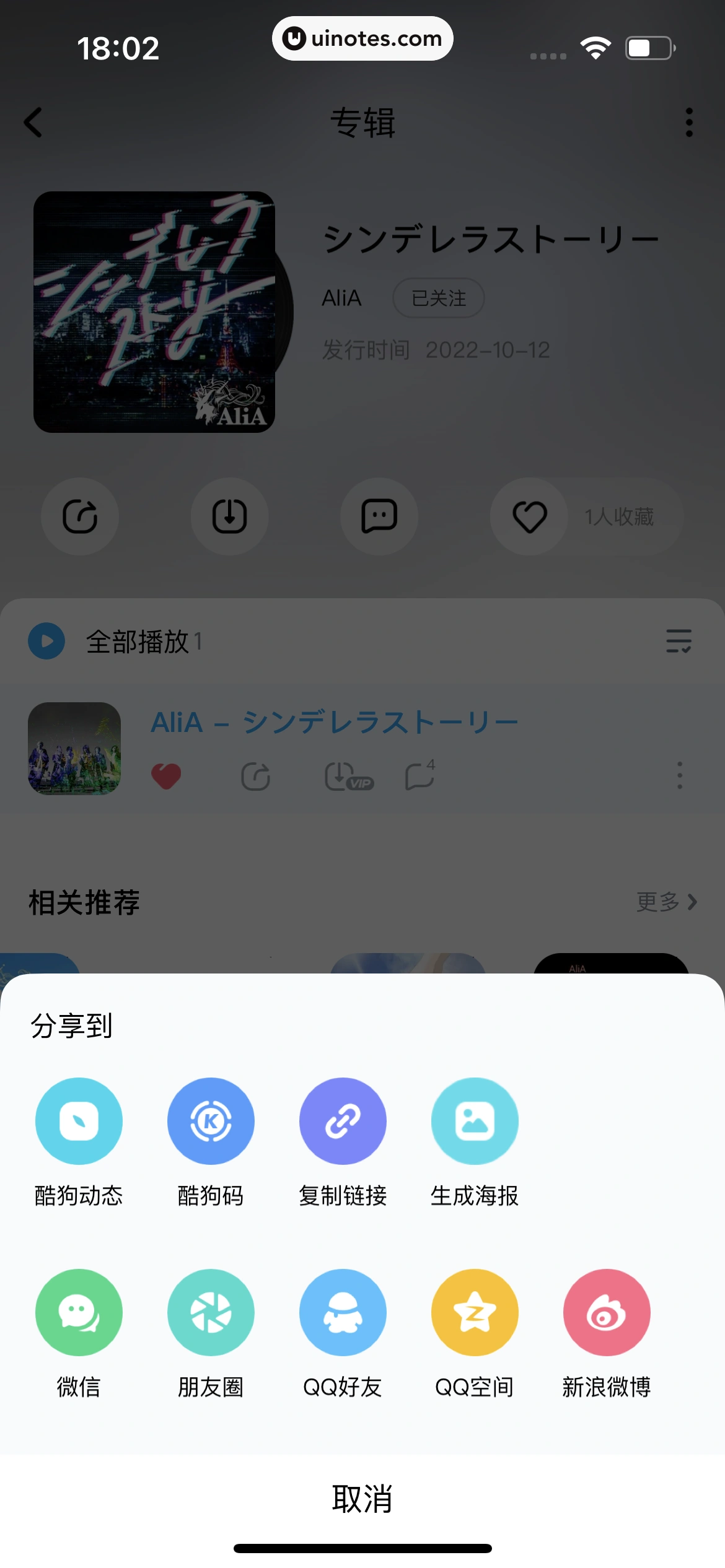This screenshot has width=725, height=1568.
Task: Generate a poster with 生成海报
Action: point(475,1122)
